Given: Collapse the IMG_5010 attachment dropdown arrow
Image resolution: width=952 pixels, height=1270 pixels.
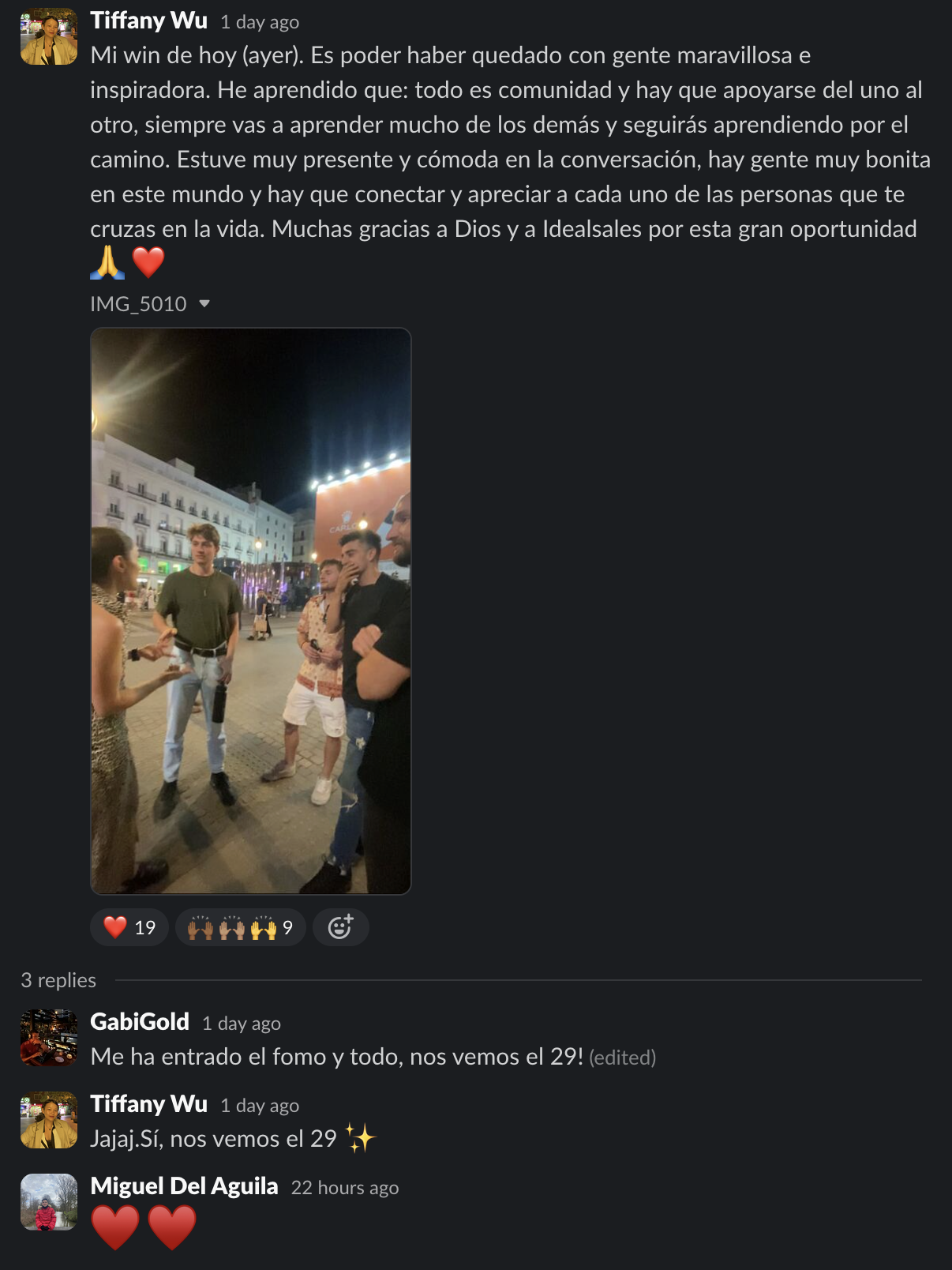Looking at the screenshot, I should [204, 303].
